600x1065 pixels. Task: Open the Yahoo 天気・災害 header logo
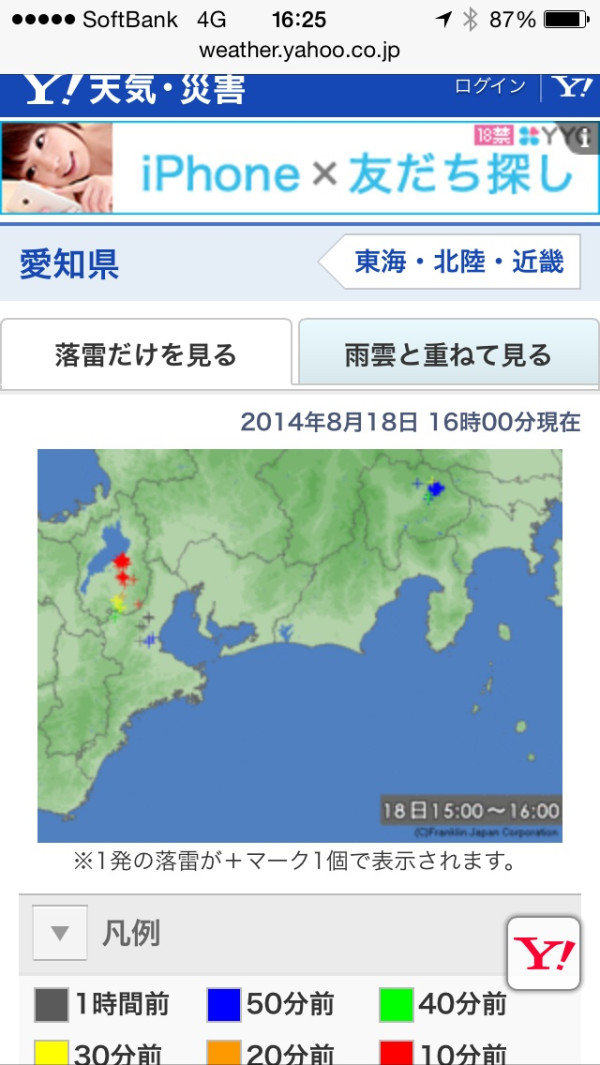click(135, 89)
